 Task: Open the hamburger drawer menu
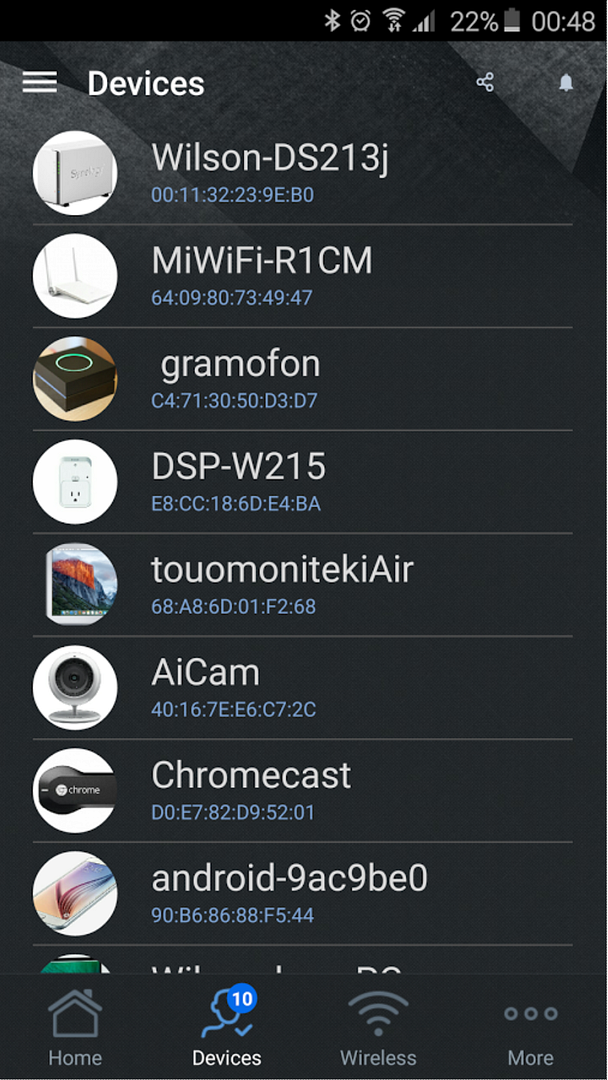click(40, 83)
